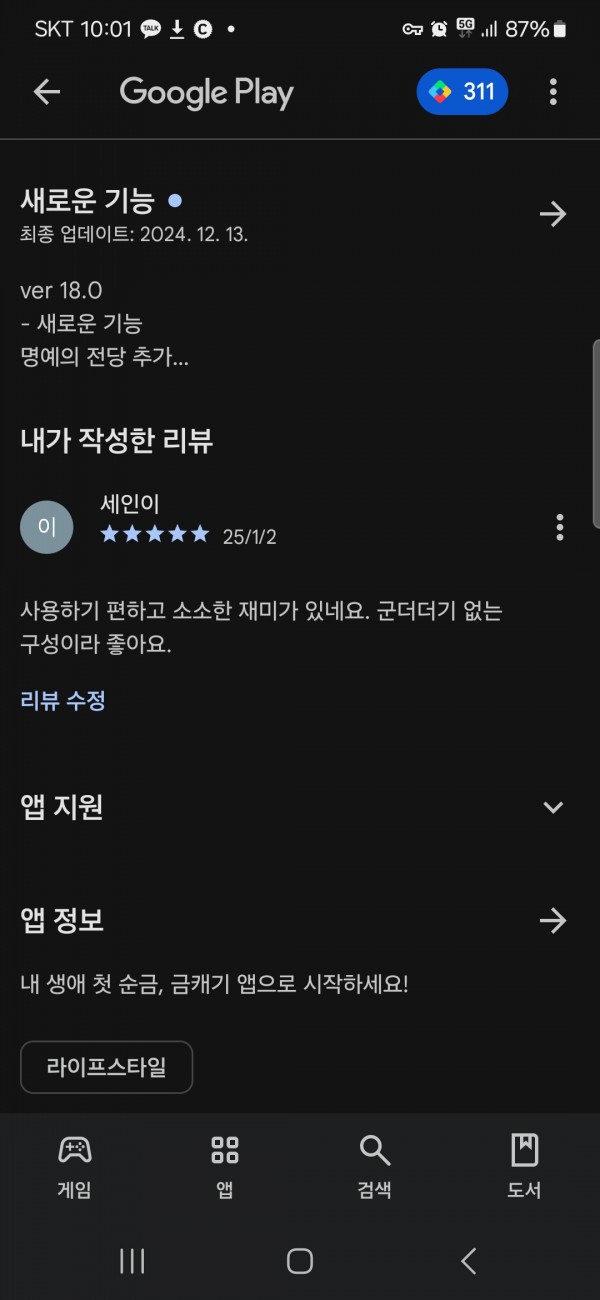
Task: Open the 앱 정보 details arrow
Action: (553, 920)
